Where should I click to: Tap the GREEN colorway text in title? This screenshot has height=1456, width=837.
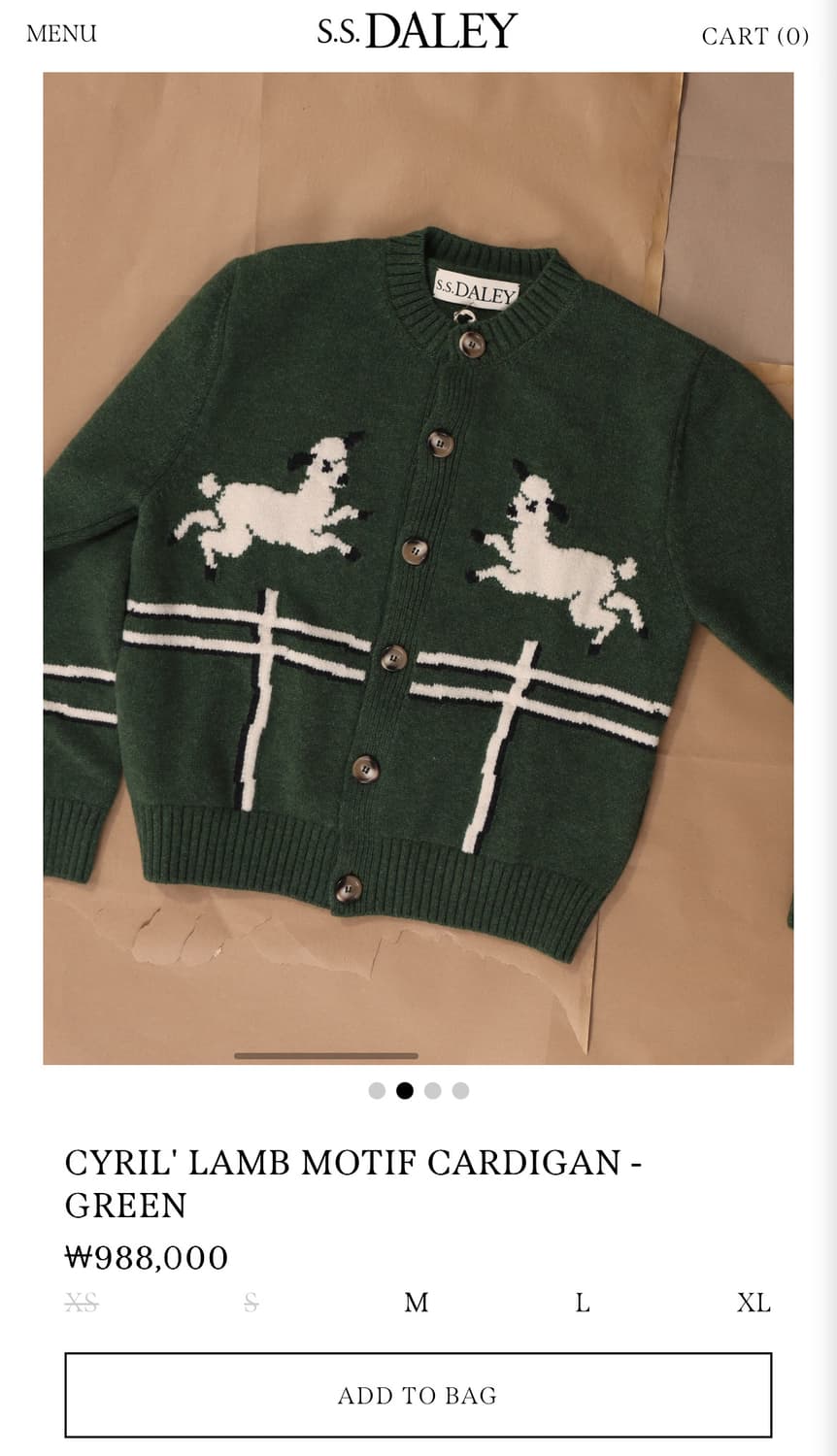[x=125, y=1206]
